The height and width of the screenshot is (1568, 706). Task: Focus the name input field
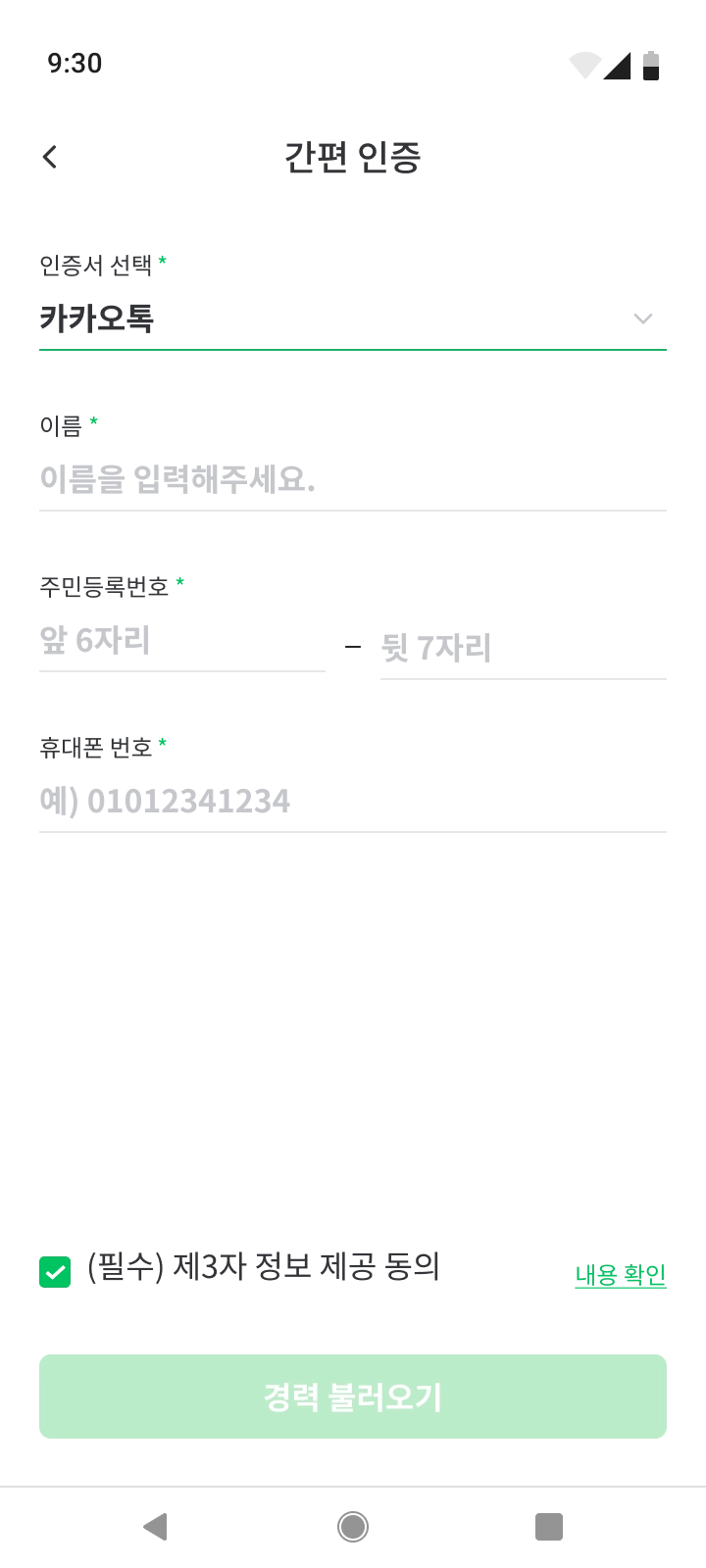tap(353, 479)
